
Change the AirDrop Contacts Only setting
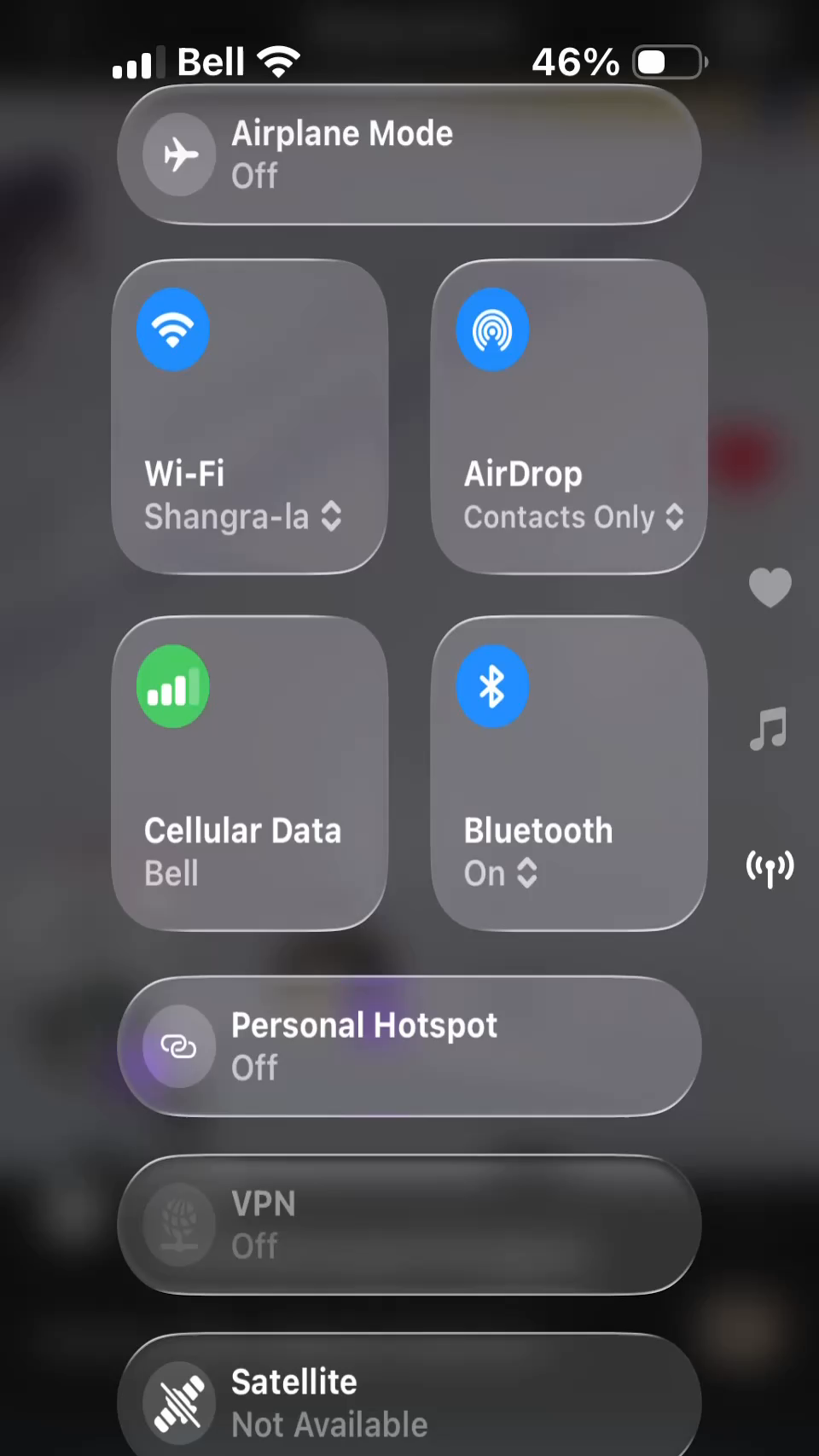pos(574,516)
